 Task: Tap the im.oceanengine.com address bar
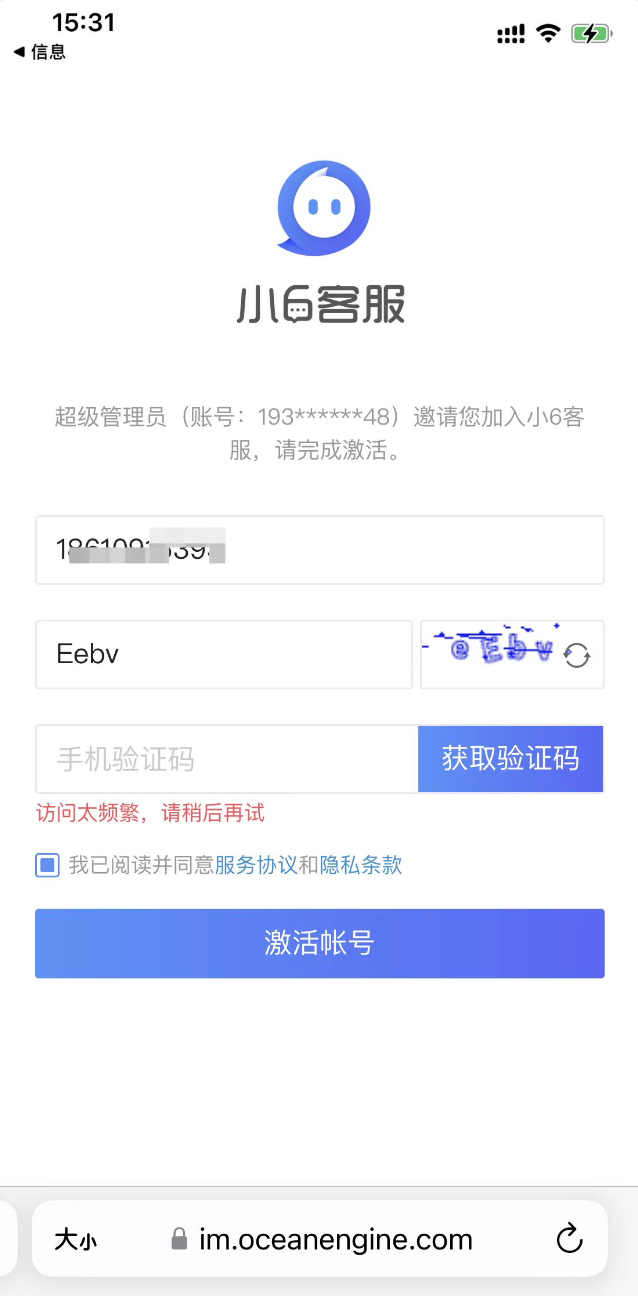pos(334,1240)
